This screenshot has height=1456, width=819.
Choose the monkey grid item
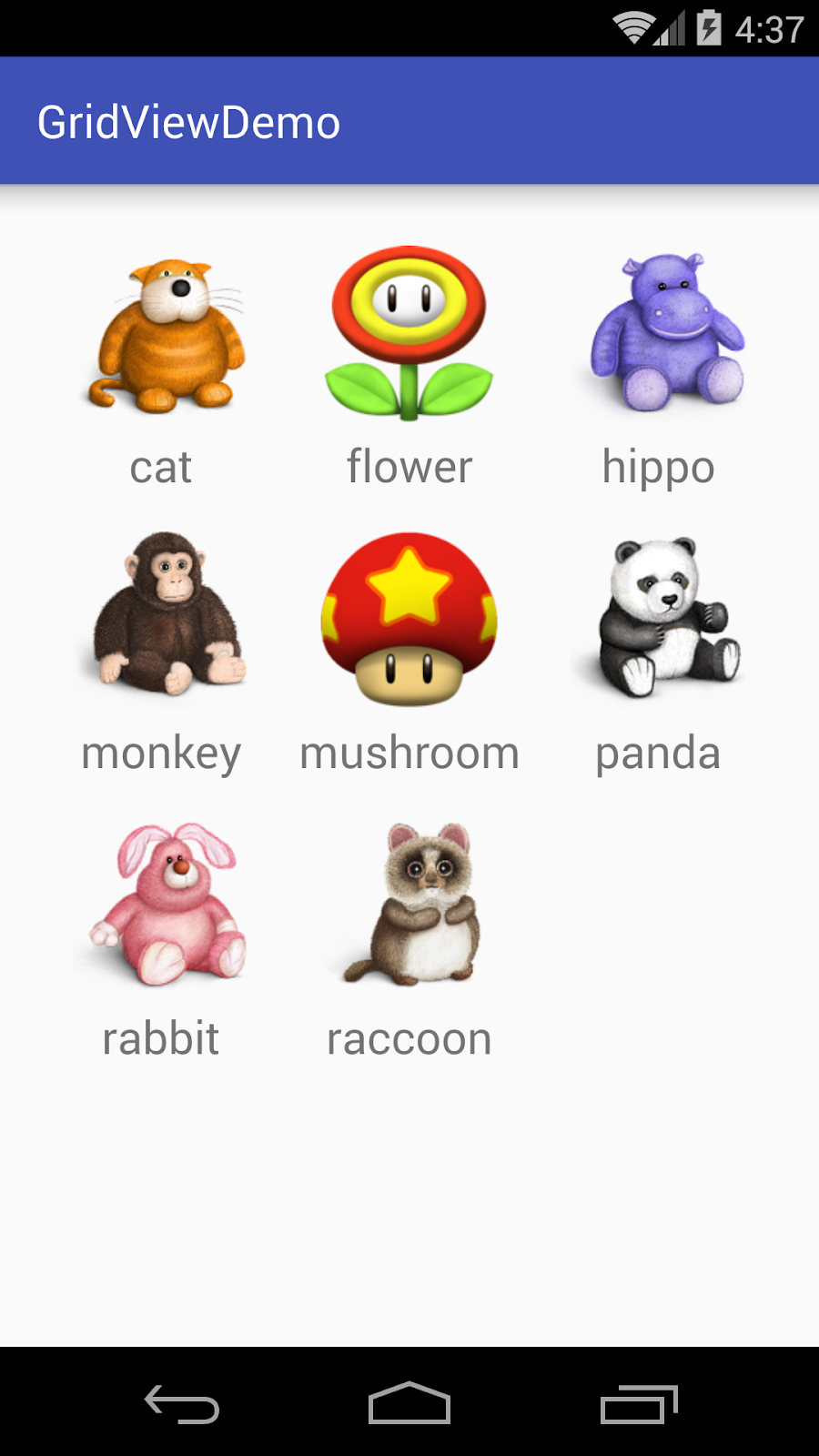[x=161, y=654]
